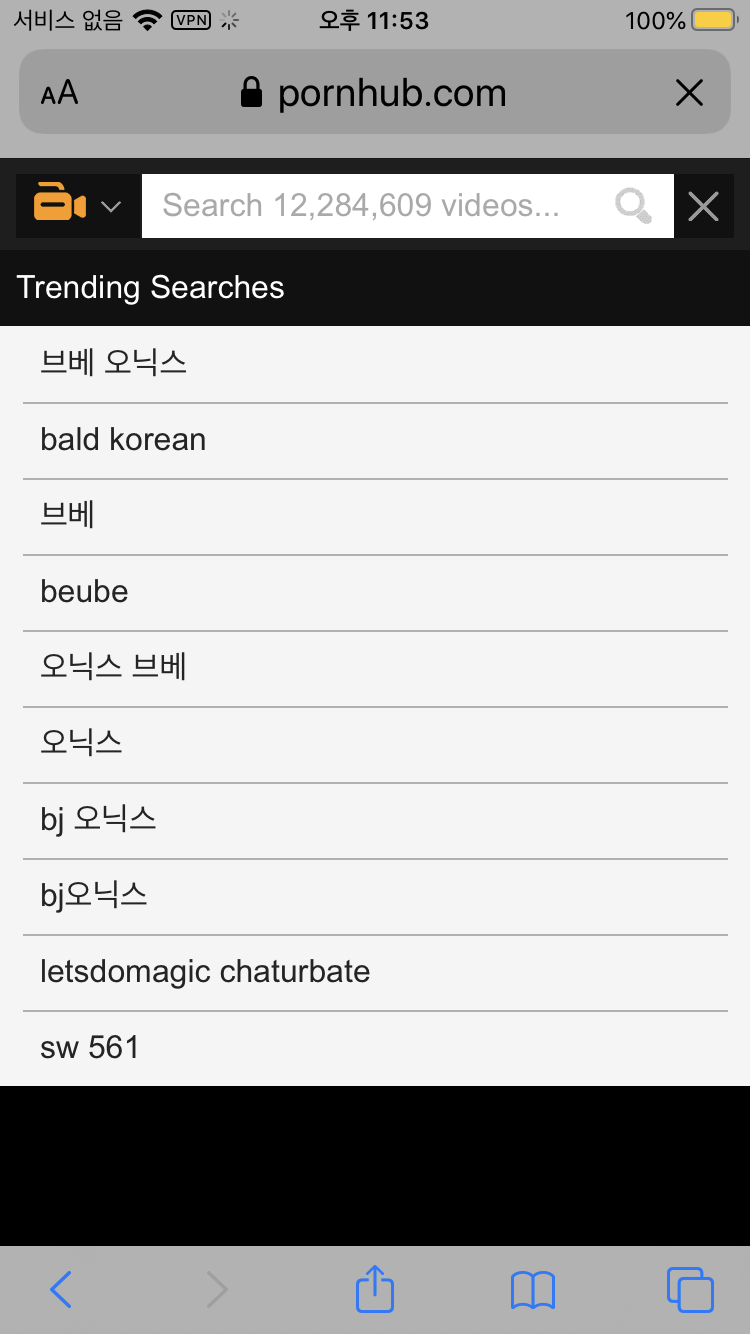
Task: Tap the pornhub.com address bar
Action: (x=375, y=93)
